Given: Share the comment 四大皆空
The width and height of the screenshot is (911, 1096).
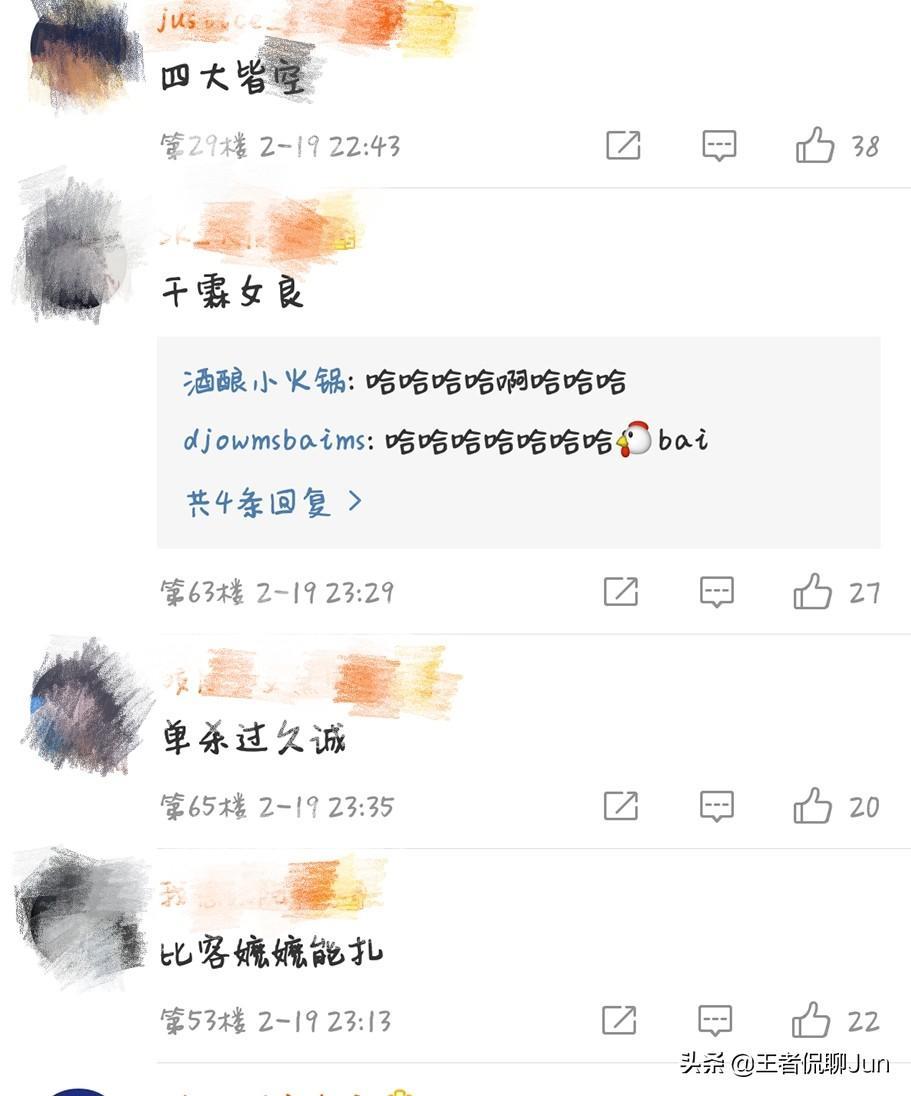Looking at the screenshot, I should (x=623, y=146).
